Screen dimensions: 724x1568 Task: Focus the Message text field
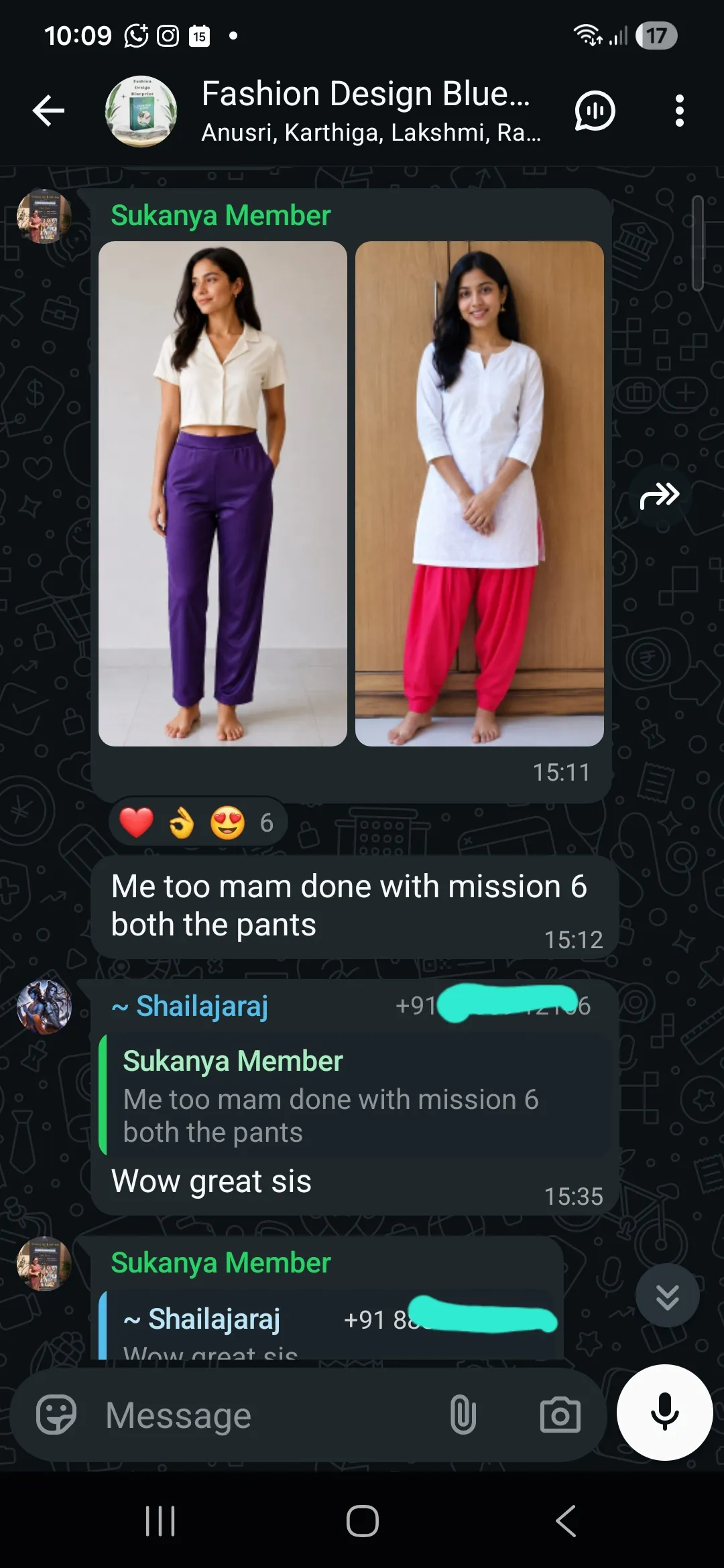(x=268, y=1415)
